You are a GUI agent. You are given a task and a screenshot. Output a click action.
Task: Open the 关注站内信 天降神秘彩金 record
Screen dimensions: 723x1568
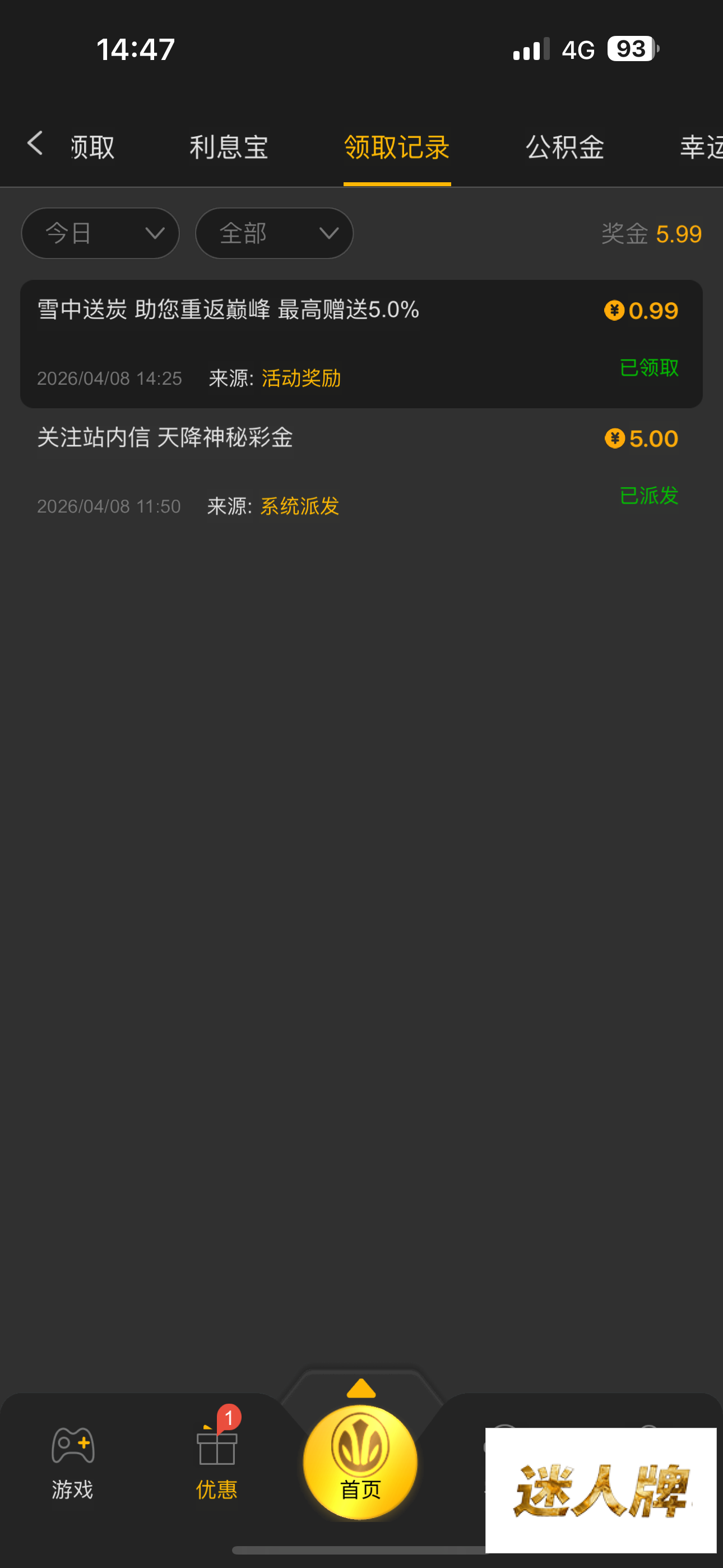(x=360, y=471)
